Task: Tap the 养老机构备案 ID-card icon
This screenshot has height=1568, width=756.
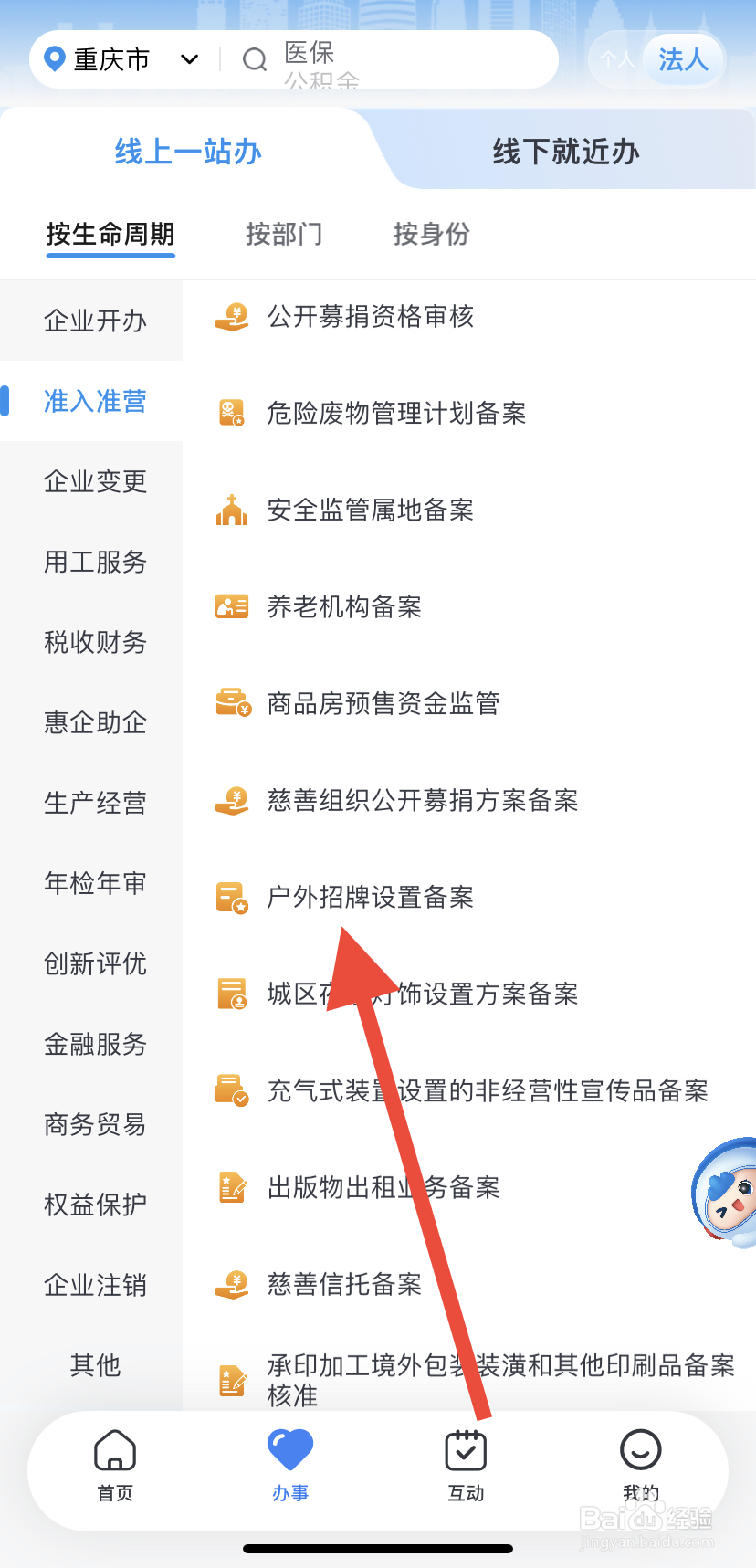Action: (x=232, y=606)
